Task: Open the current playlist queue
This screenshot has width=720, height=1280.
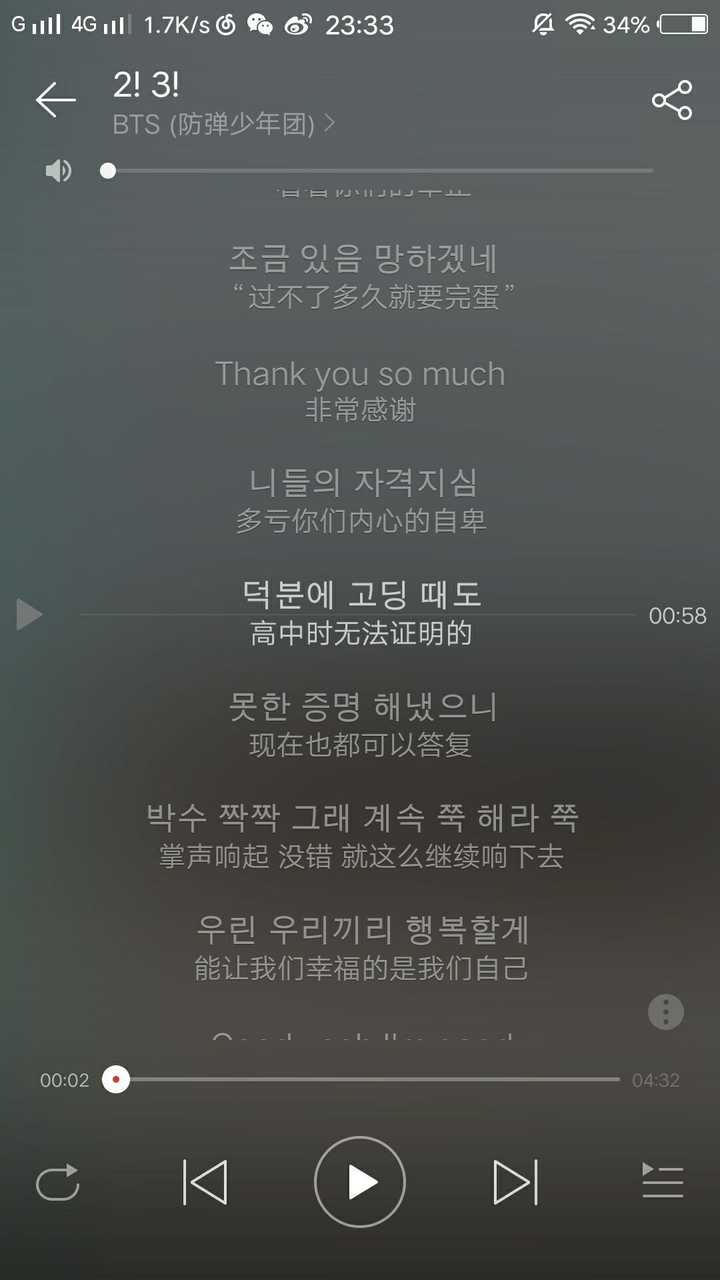Action: coord(662,1183)
